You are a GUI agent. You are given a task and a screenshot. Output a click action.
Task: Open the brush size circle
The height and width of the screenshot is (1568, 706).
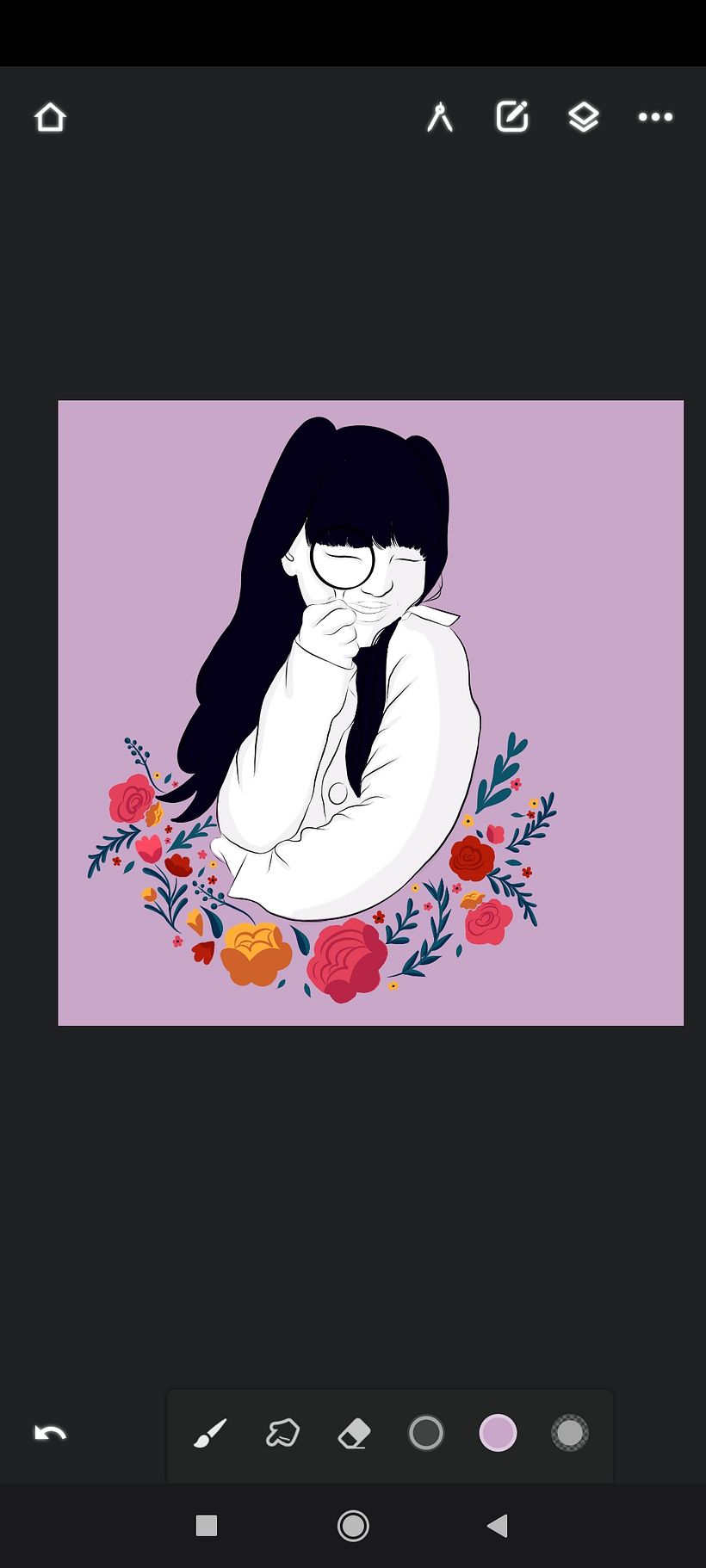pyautogui.click(x=425, y=1434)
